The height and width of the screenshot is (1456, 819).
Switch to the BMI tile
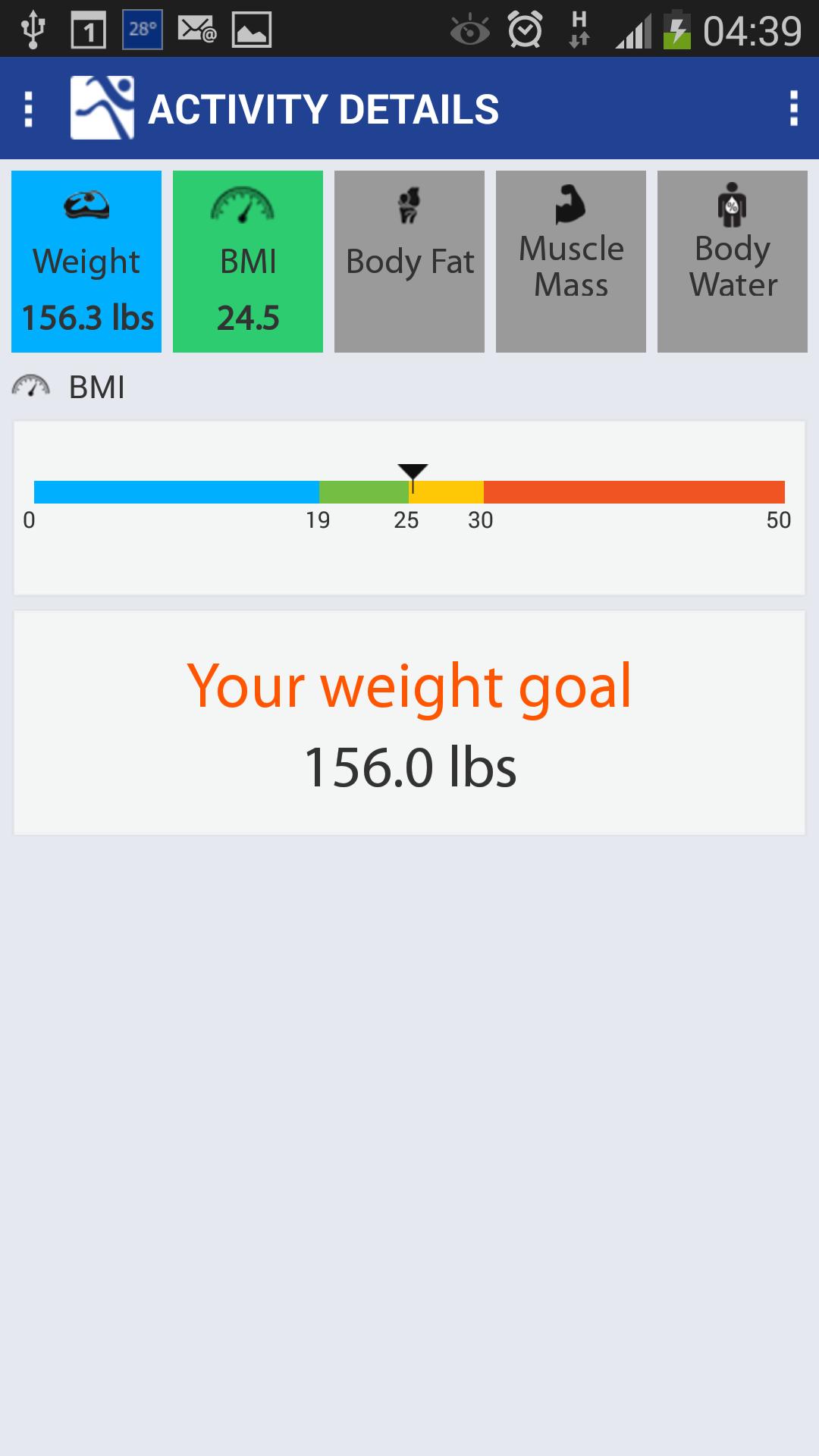pyautogui.click(x=248, y=262)
